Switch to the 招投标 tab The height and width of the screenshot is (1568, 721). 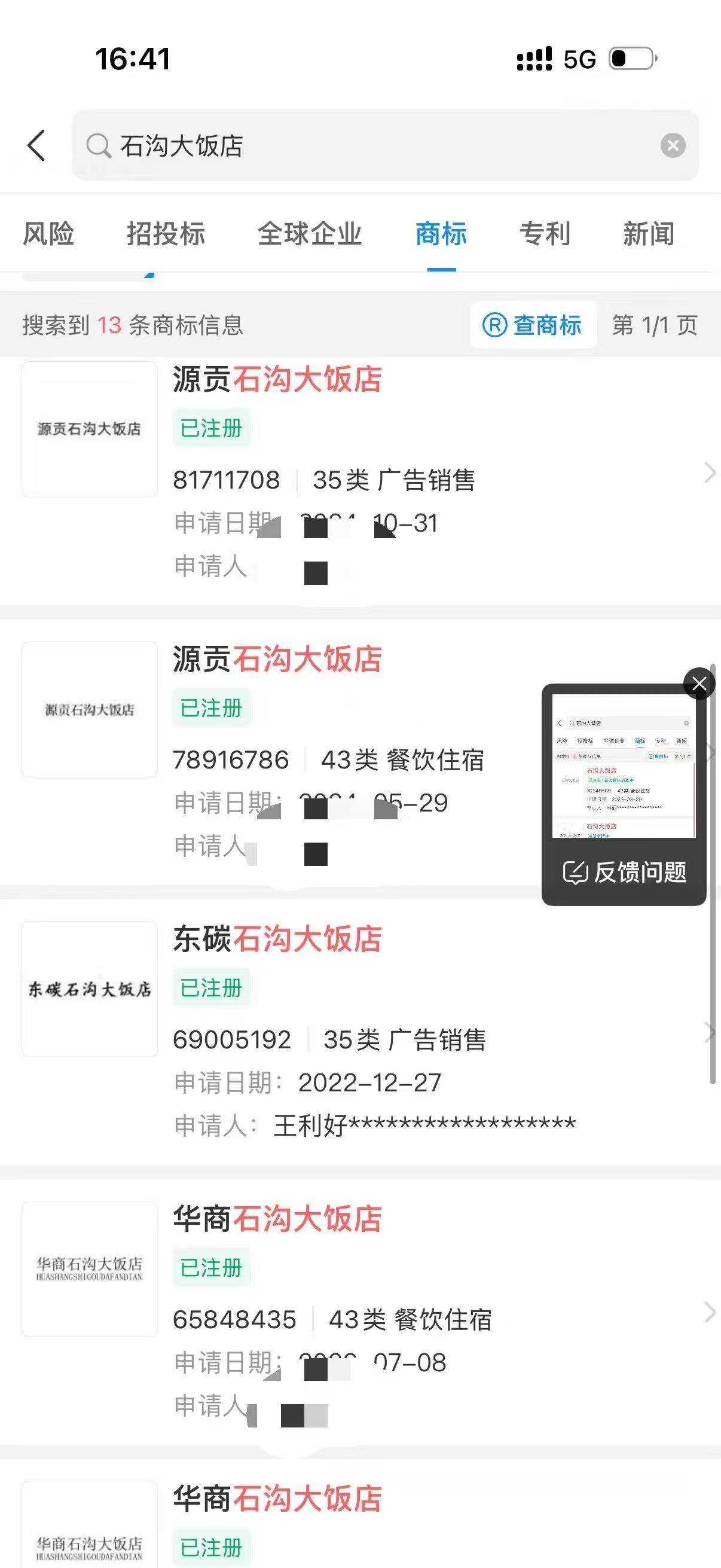click(166, 234)
